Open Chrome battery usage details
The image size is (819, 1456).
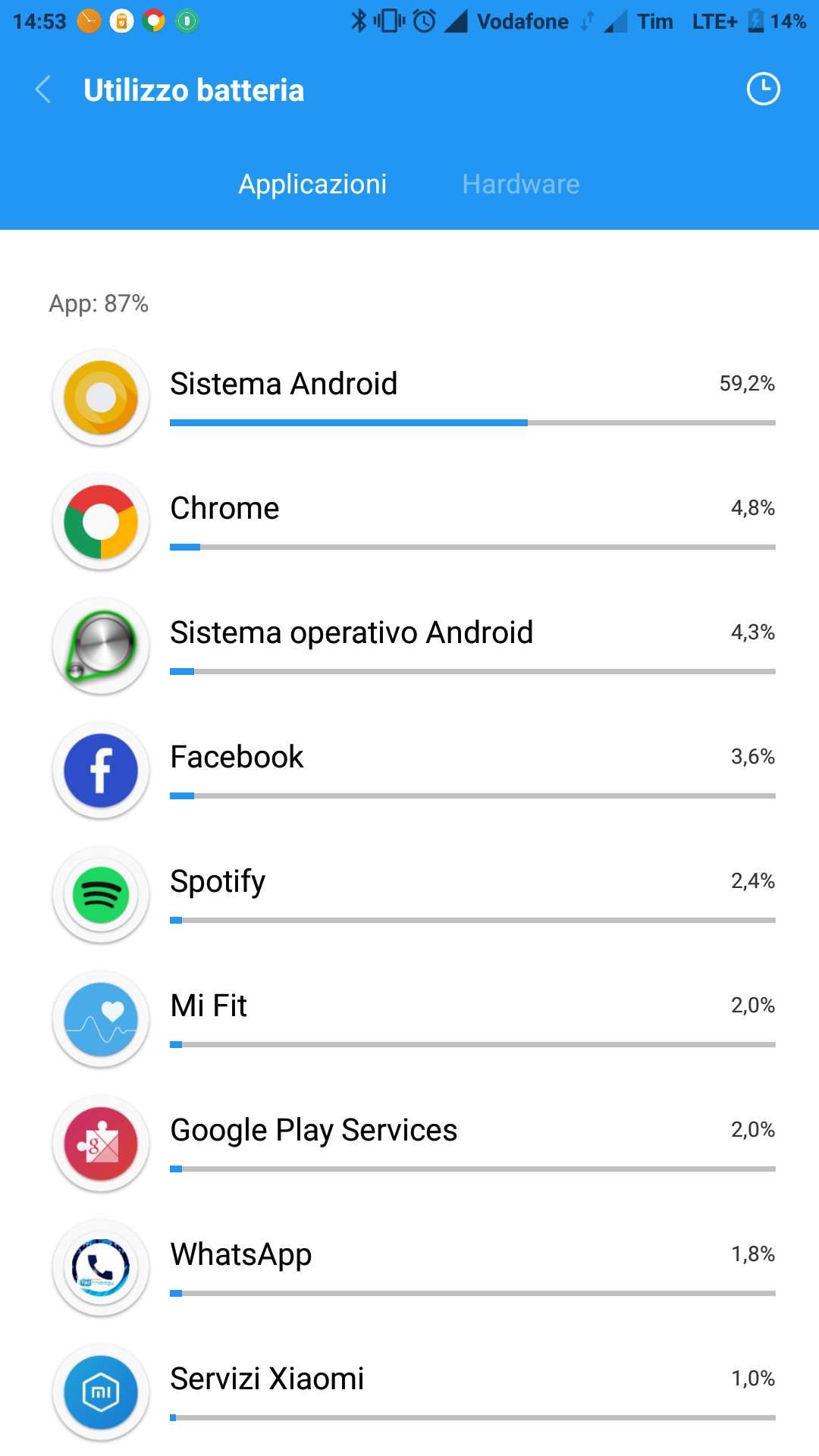click(409, 522)
